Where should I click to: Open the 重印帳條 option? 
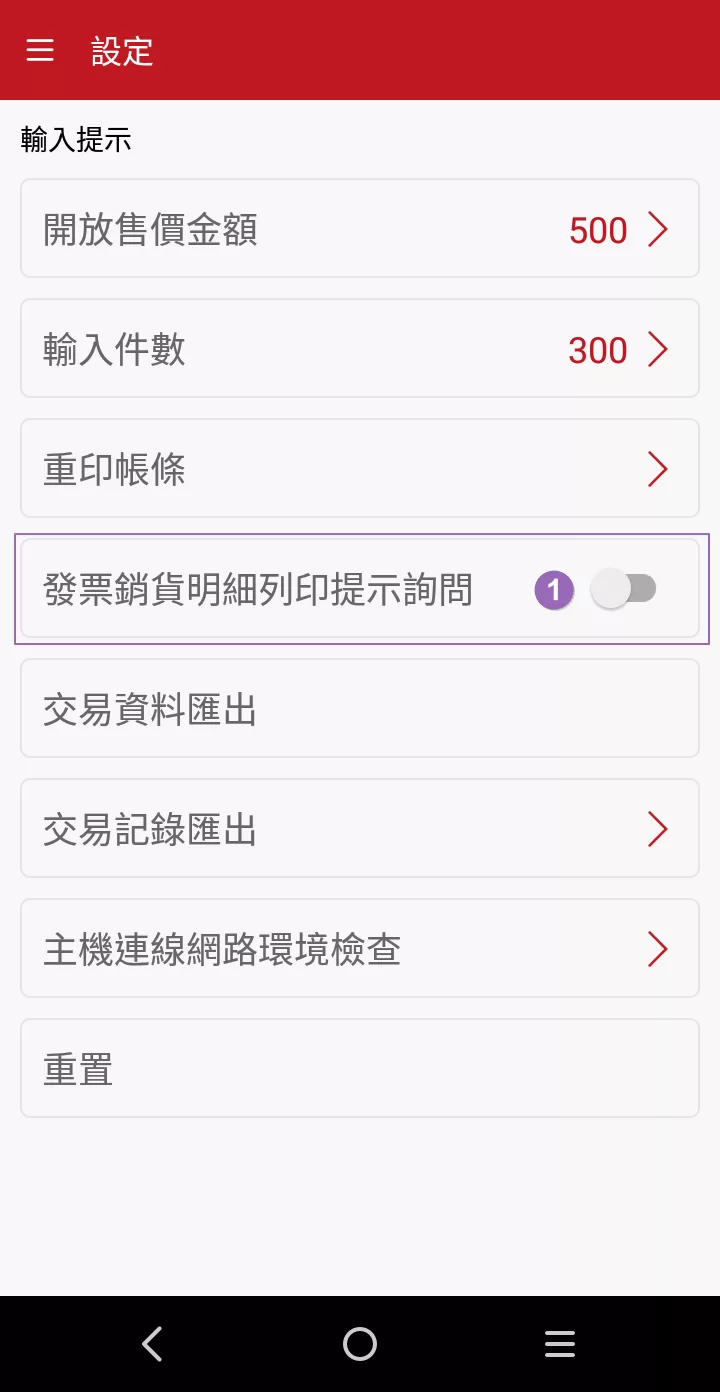360,469
